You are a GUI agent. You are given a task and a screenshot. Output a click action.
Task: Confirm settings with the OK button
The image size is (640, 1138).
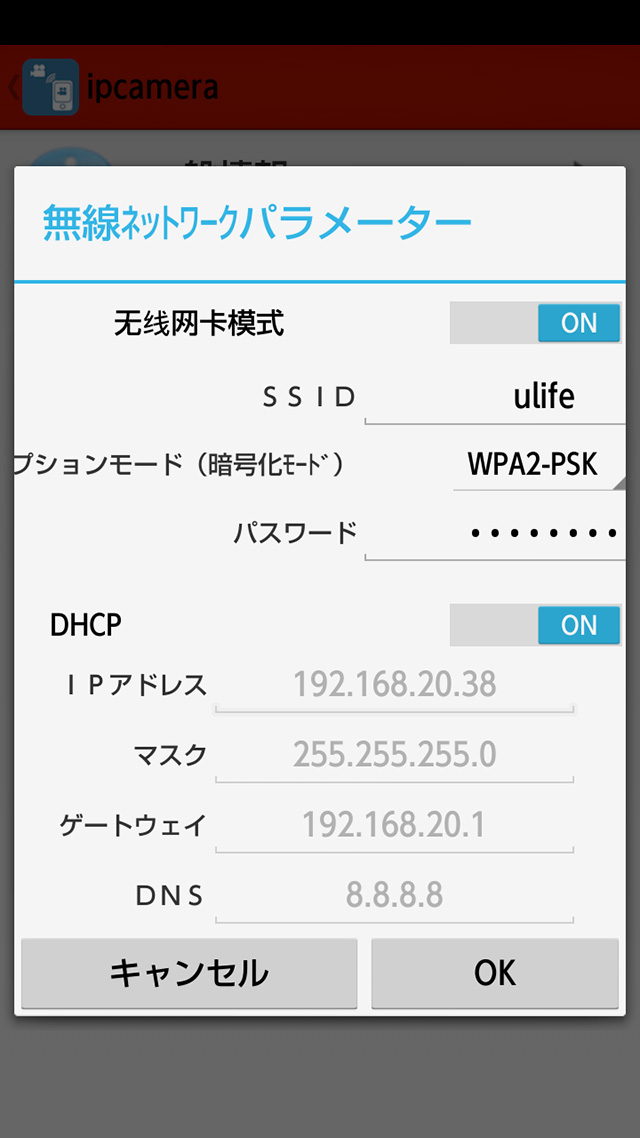click(495, 973)
